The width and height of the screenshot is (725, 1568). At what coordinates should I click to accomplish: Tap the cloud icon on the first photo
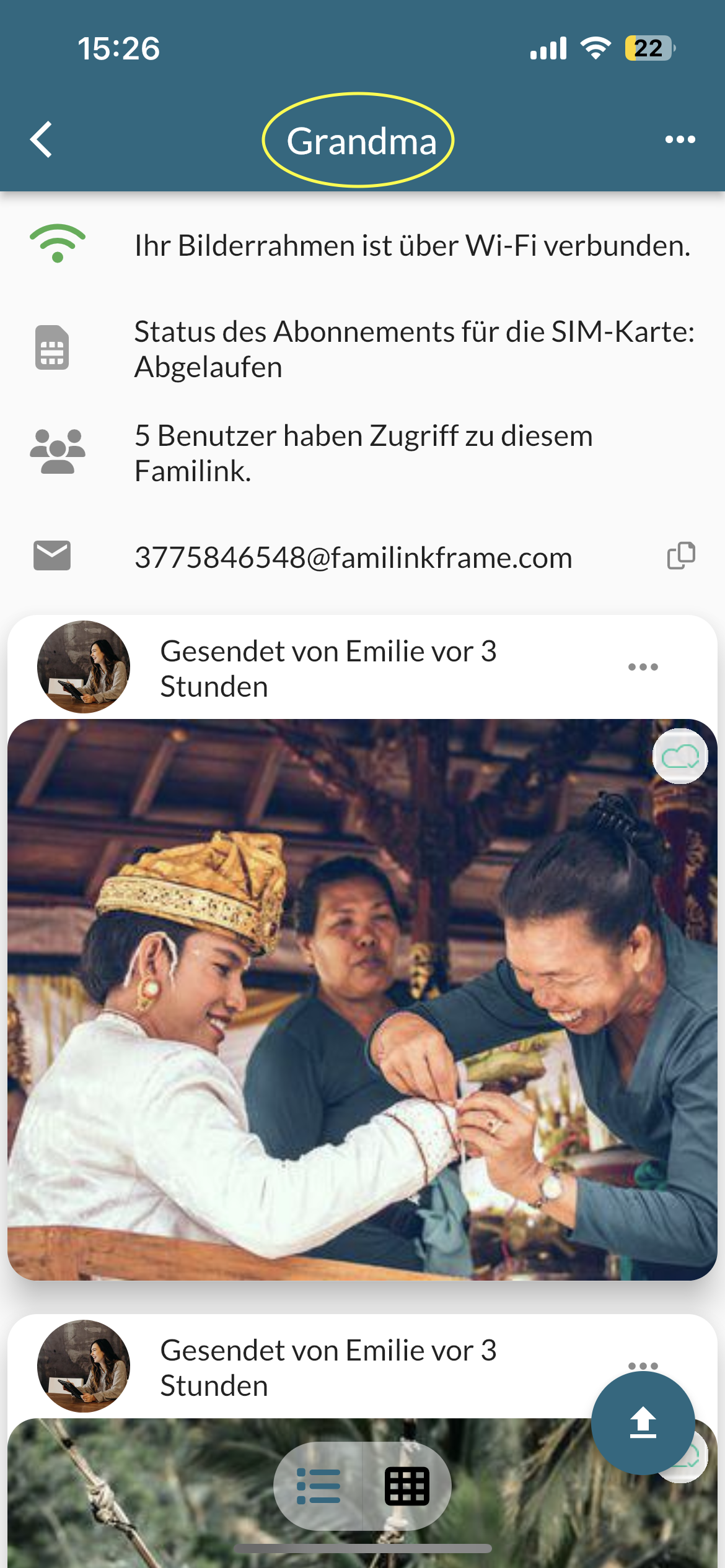click(680, 756)
